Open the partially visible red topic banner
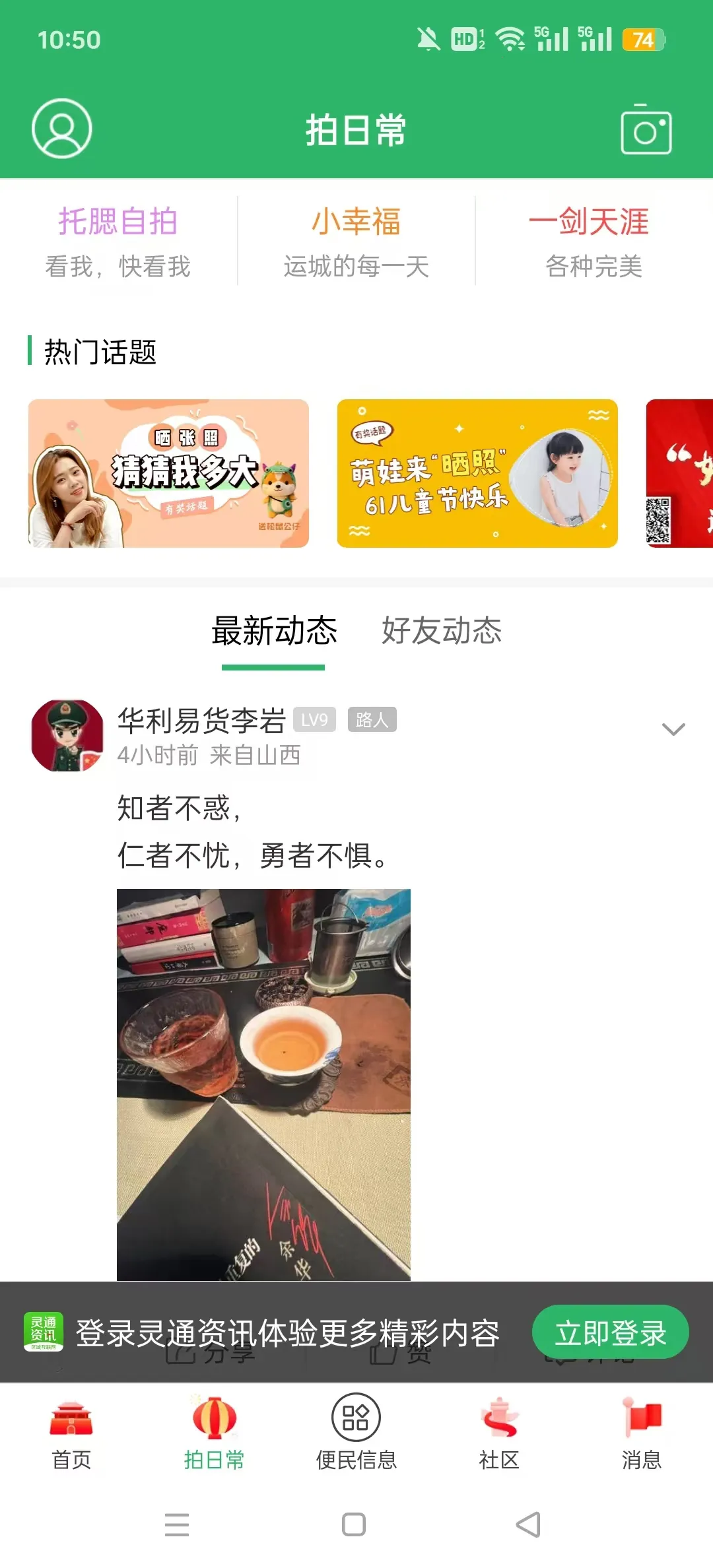Screen dimensions: 713x1568 (679, 473)
